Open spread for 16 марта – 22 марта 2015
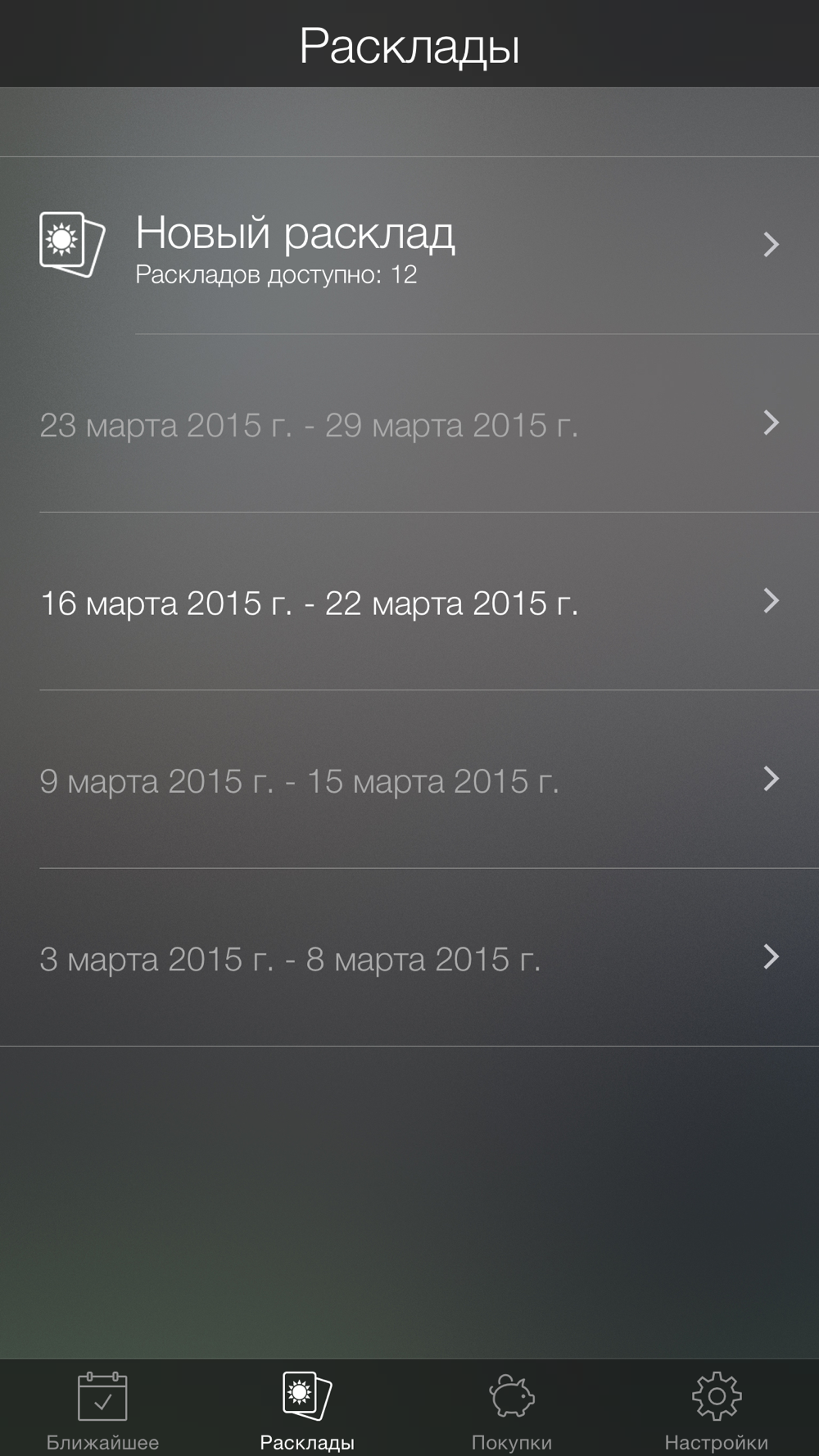Screen dimensions: 819x1456 pyautogui.click(x=409, y=601)
